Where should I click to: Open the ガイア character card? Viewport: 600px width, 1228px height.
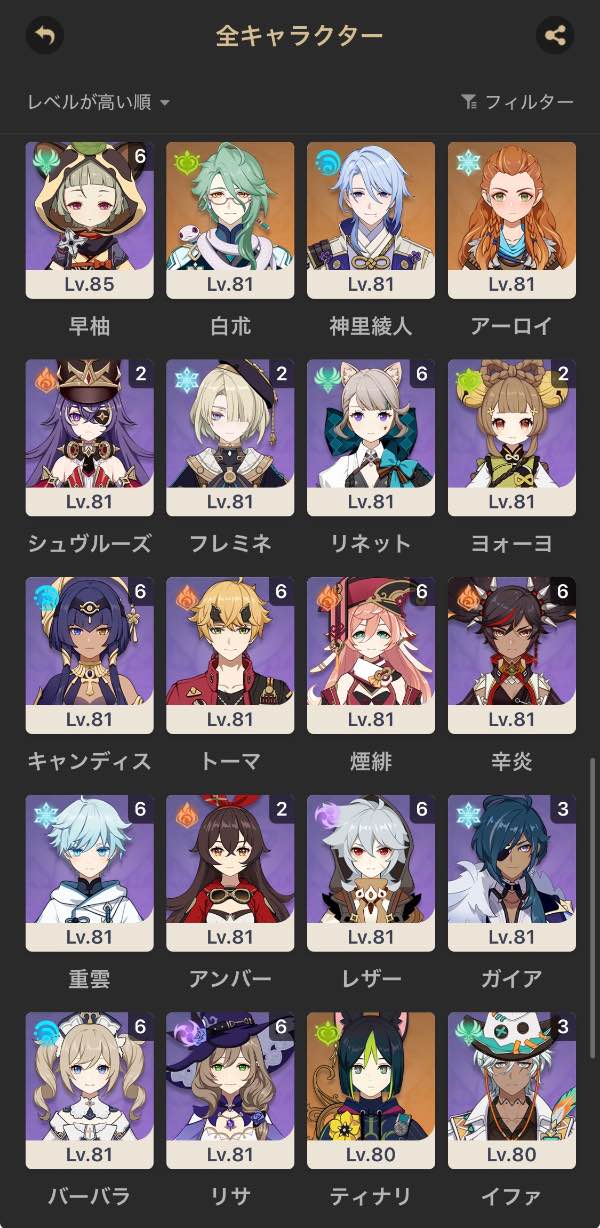(512, 873)
